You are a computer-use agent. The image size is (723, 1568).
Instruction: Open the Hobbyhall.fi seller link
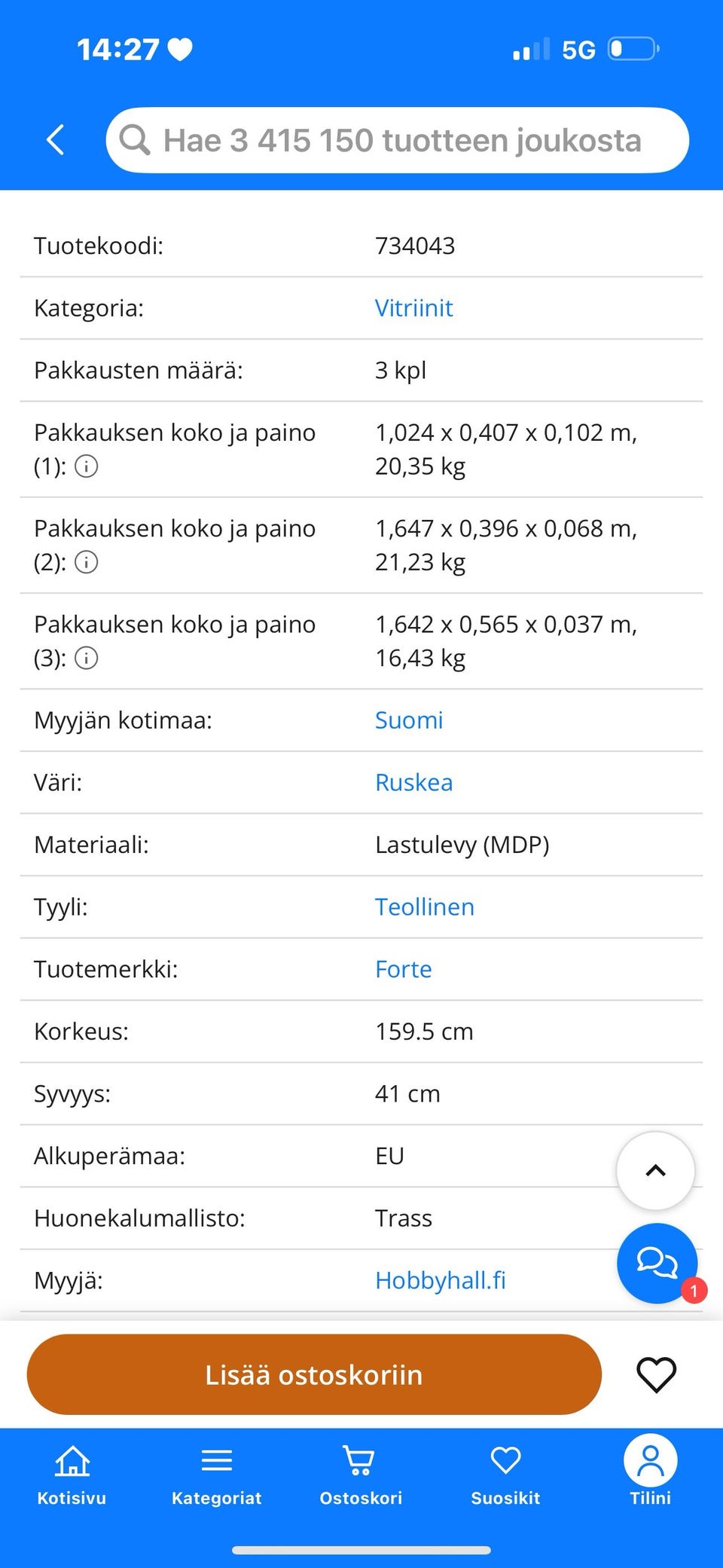(441, 1280)
